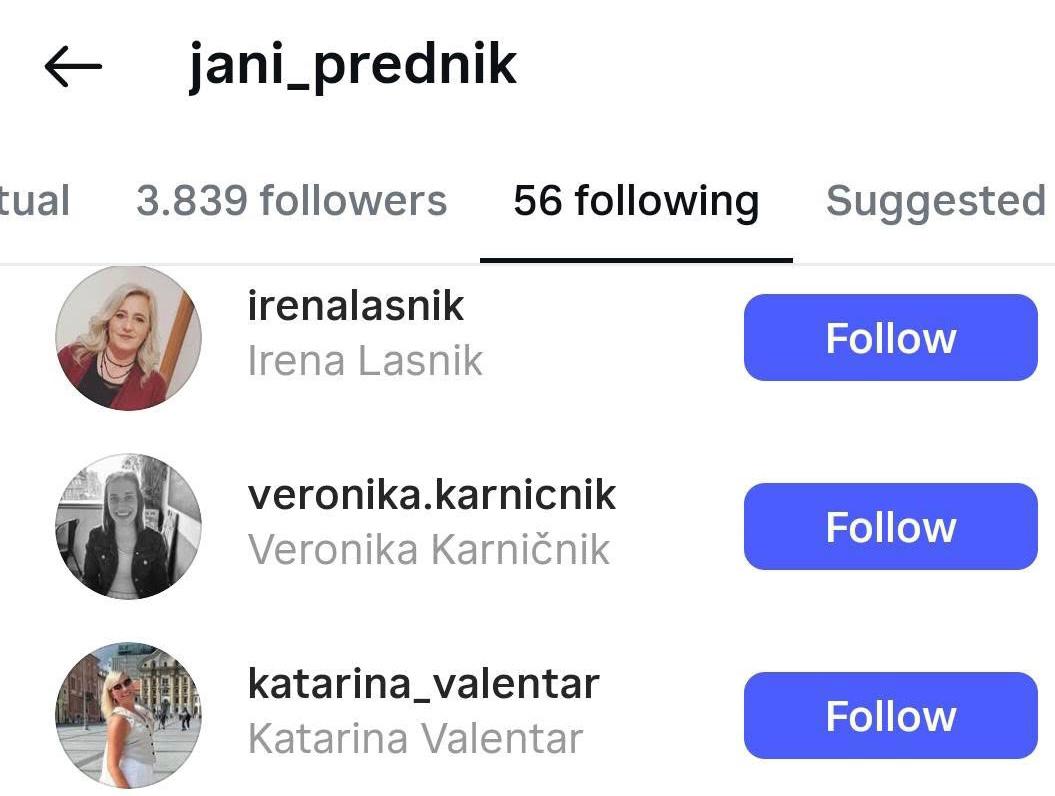This screenshot has width=1055, height=796.
Task: Follow irenalasnik
Action: coord(890,338)
